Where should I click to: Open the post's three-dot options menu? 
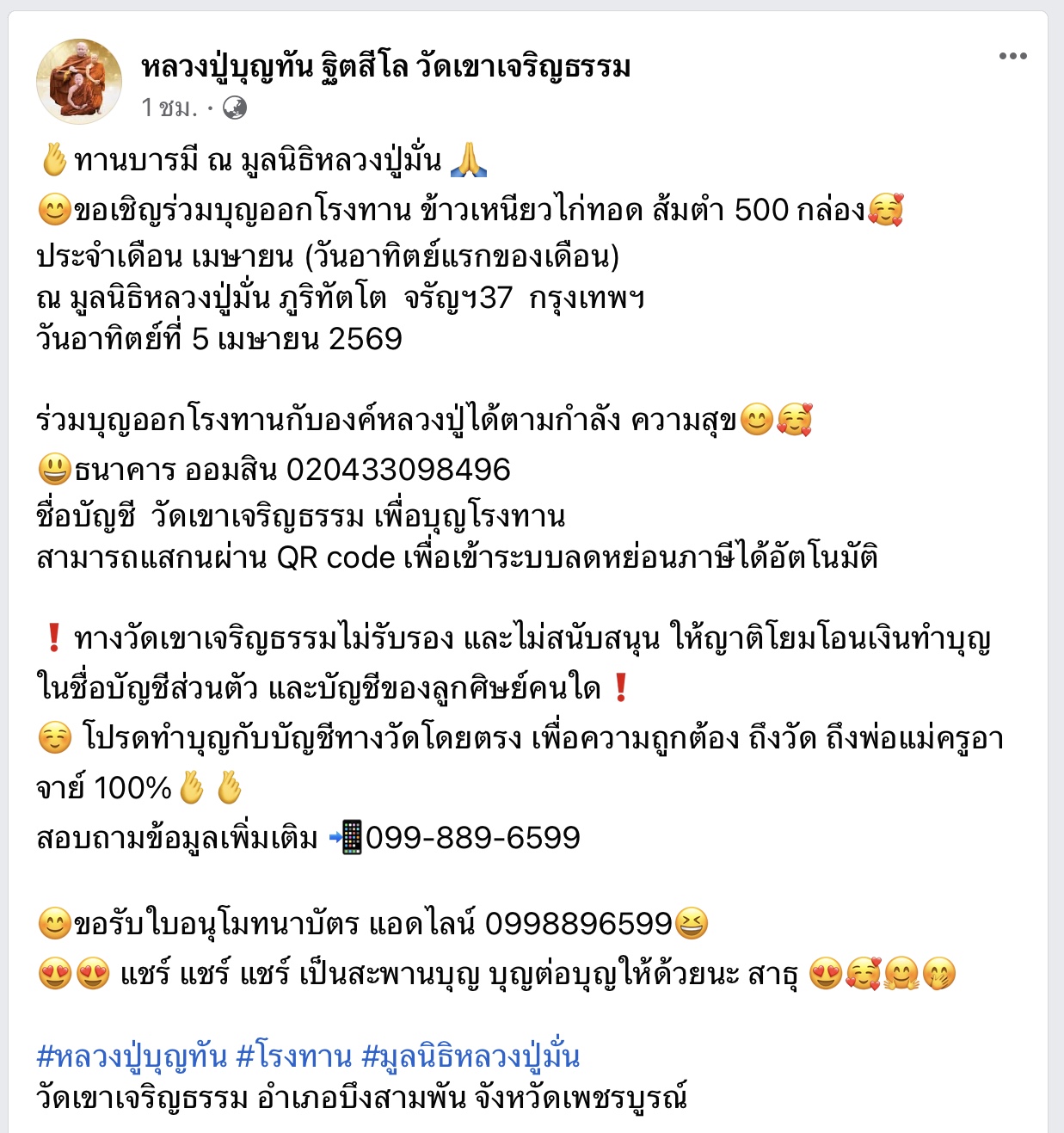1012,57
